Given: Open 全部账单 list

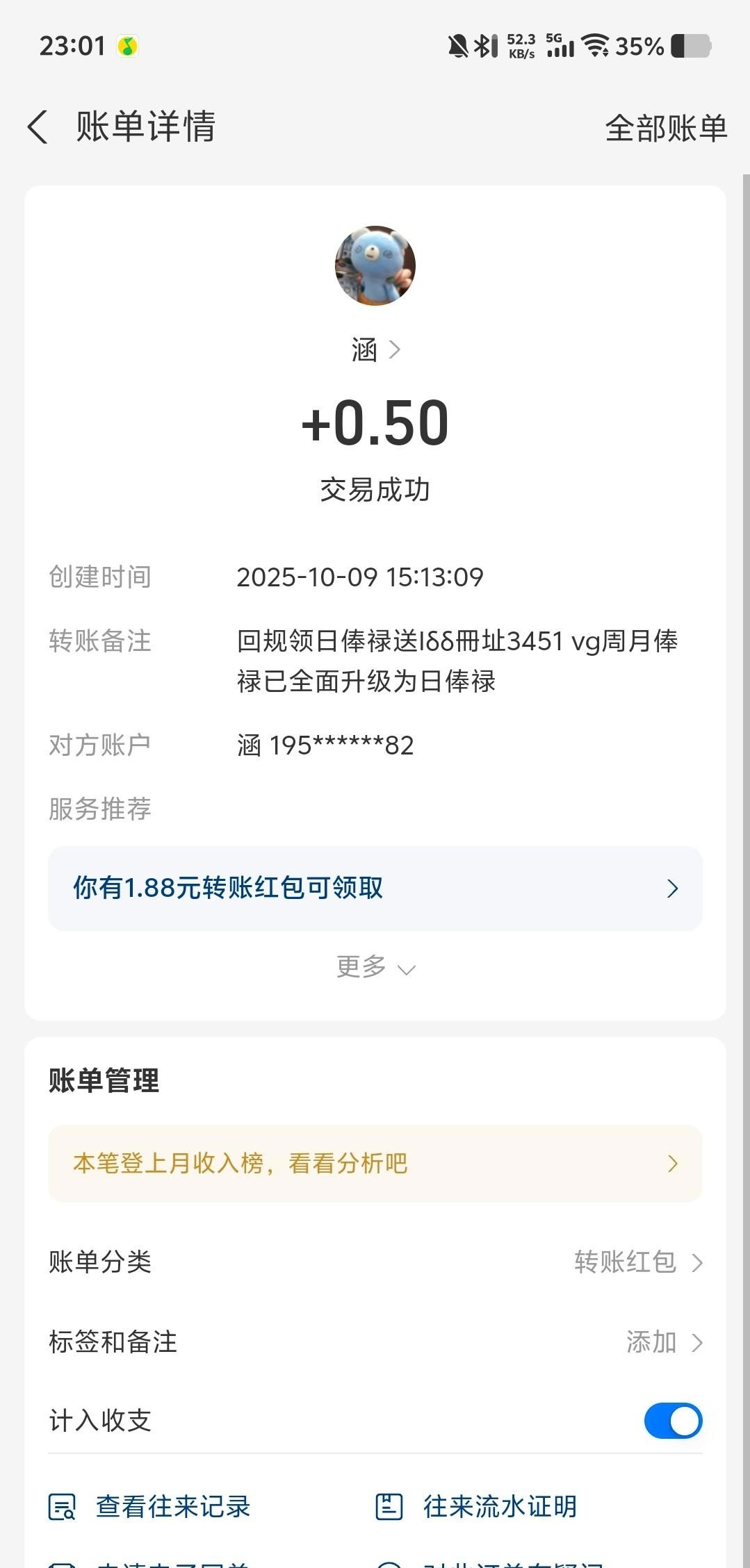Looking at the screenshot, I should [665, 129].
